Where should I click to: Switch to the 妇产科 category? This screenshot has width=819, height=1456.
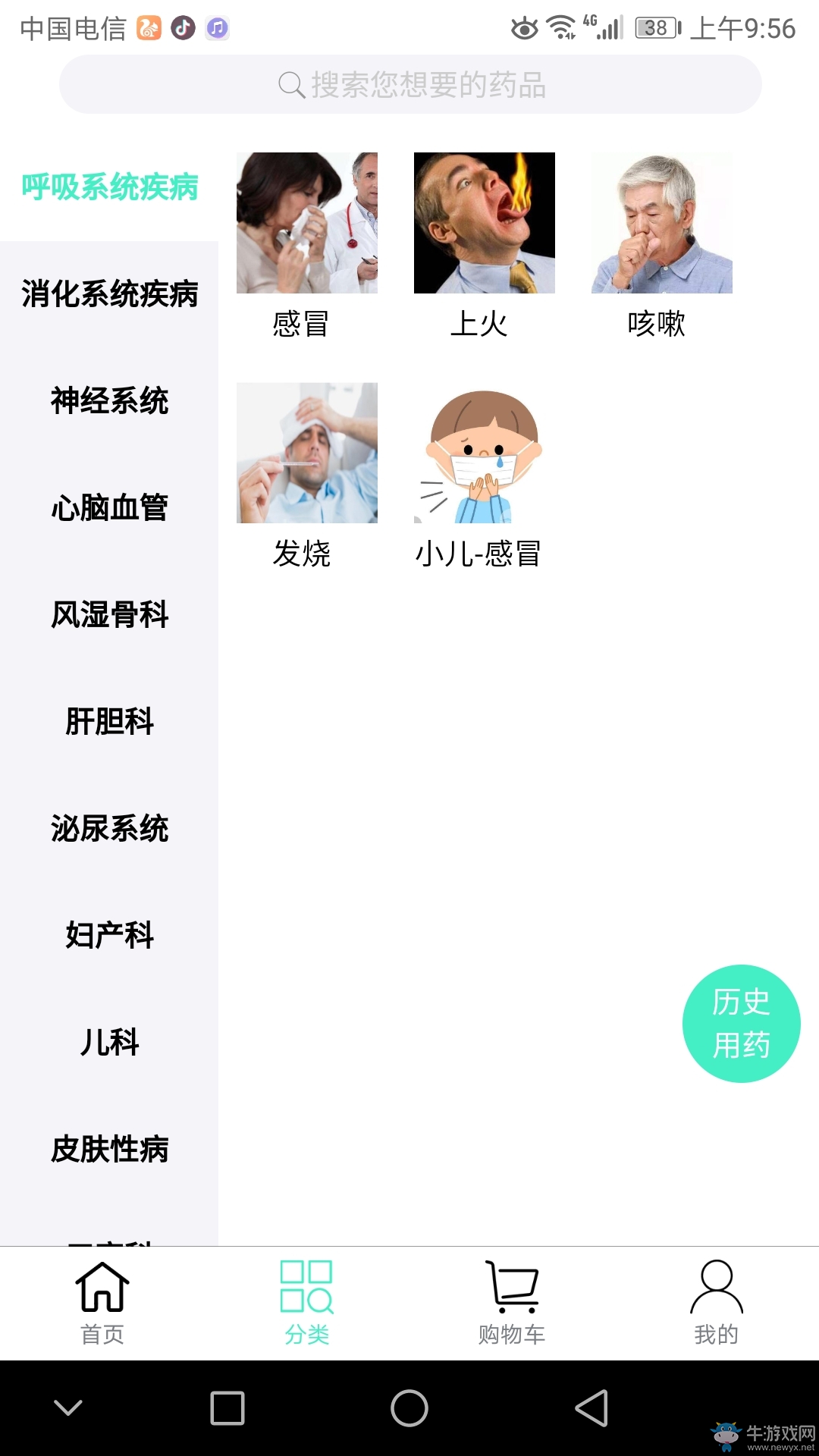(109, 936)
